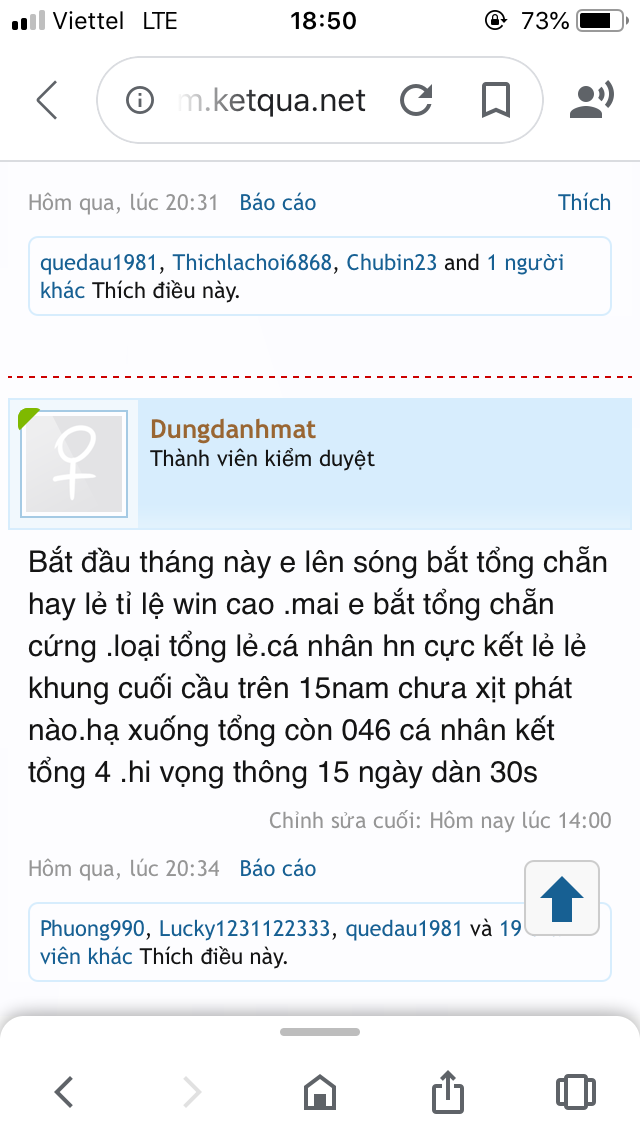The image size is (640, 1136).
Task: Open Lucky1231122333's profile
Action: (244, 928)
